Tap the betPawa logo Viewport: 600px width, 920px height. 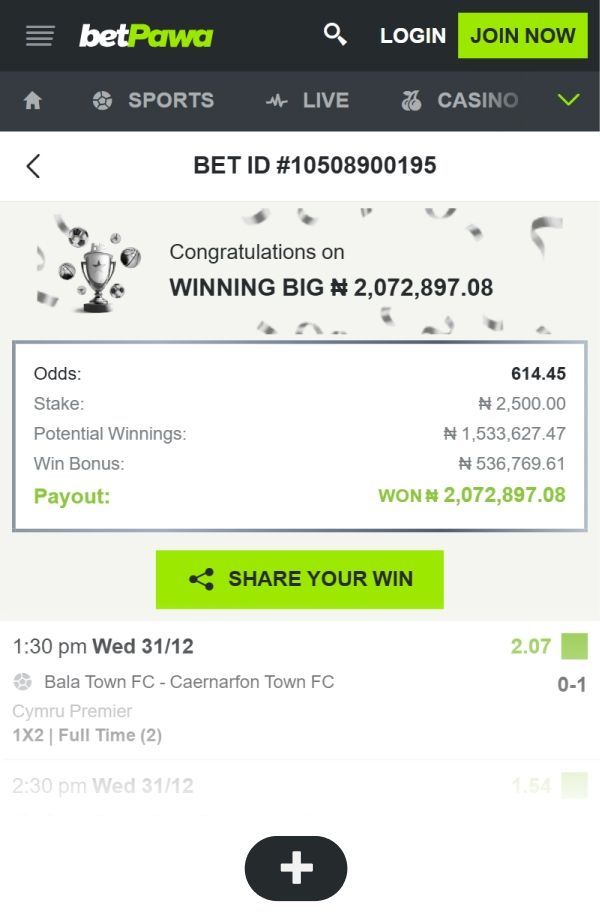(x=146, y=36)
